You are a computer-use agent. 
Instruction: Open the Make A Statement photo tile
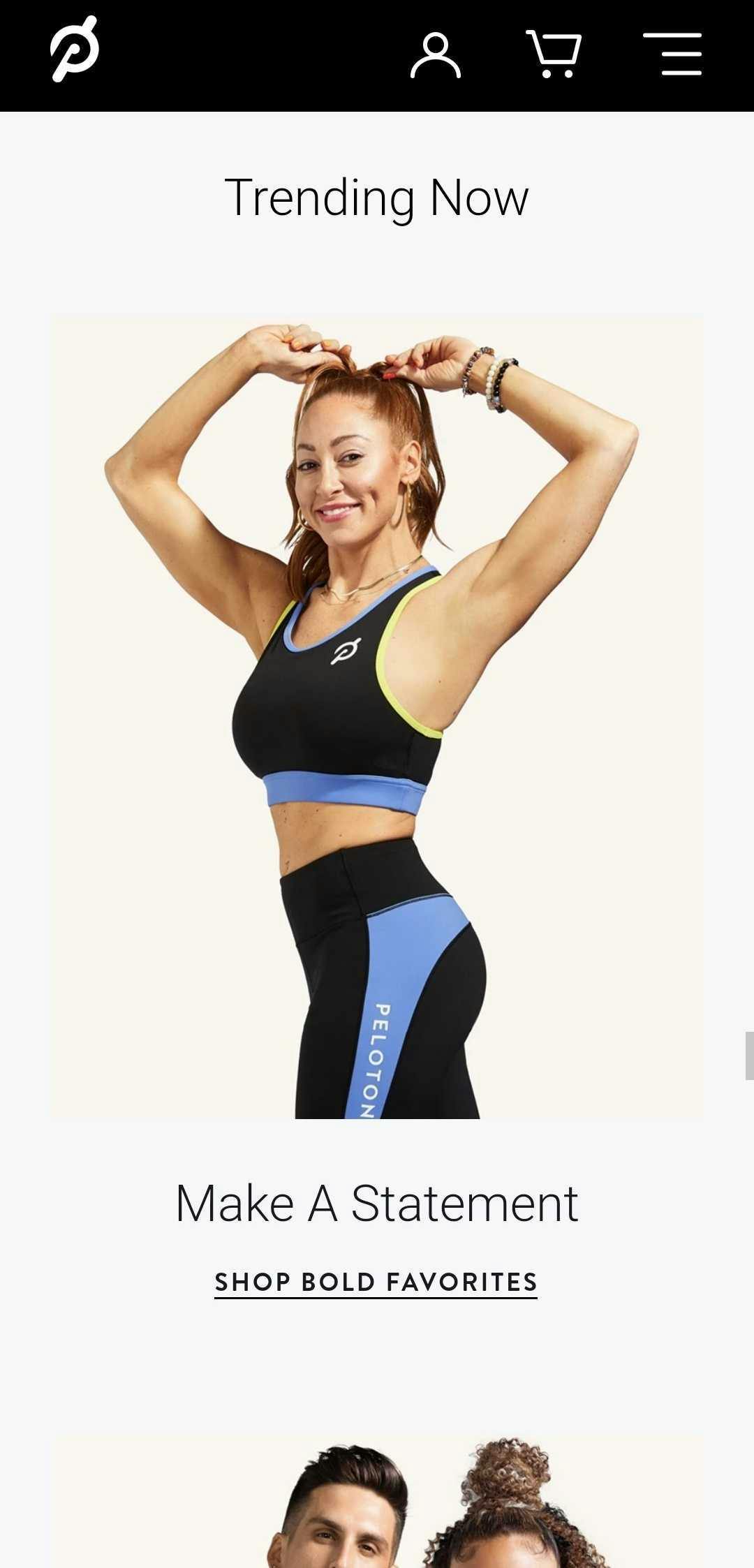pyautogui.click(x=376, y=718)
